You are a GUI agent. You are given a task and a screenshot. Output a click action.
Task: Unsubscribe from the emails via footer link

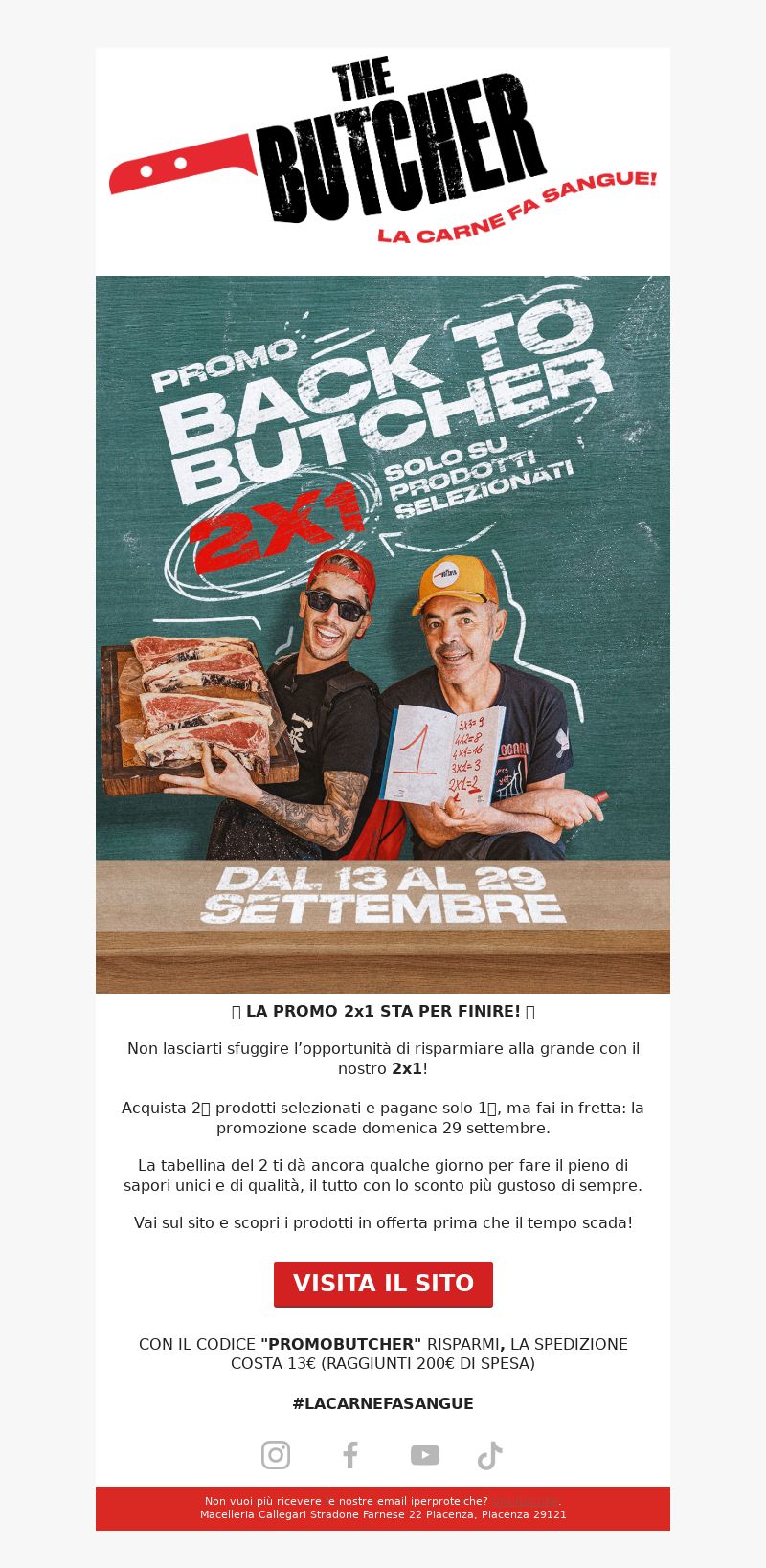524,1501
